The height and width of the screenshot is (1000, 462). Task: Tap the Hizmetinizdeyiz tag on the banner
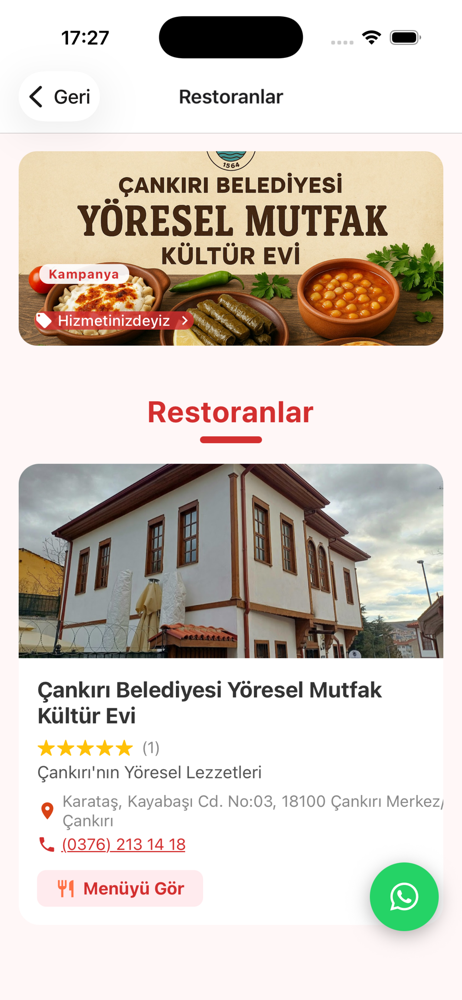coord(114,321)
